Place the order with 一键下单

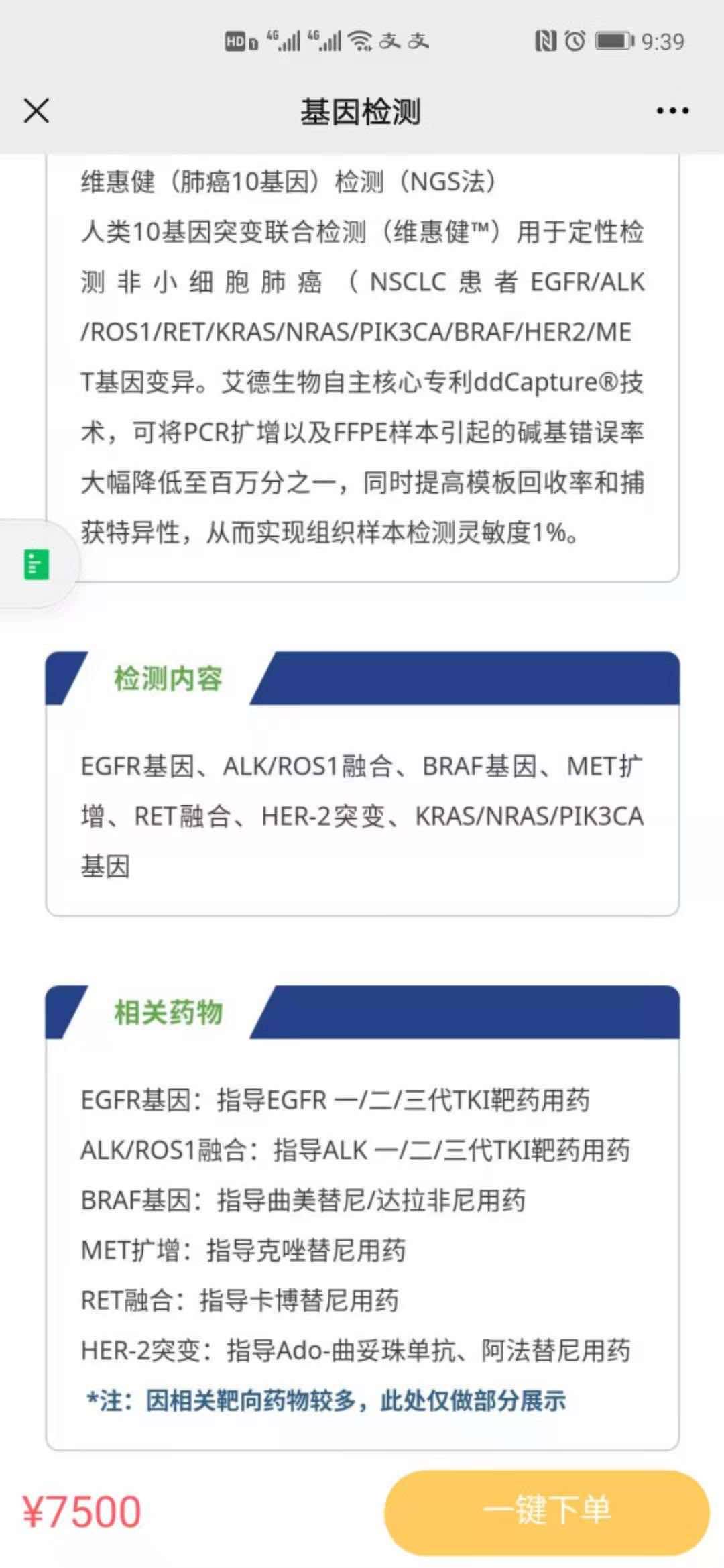[x=546, y=1512]
